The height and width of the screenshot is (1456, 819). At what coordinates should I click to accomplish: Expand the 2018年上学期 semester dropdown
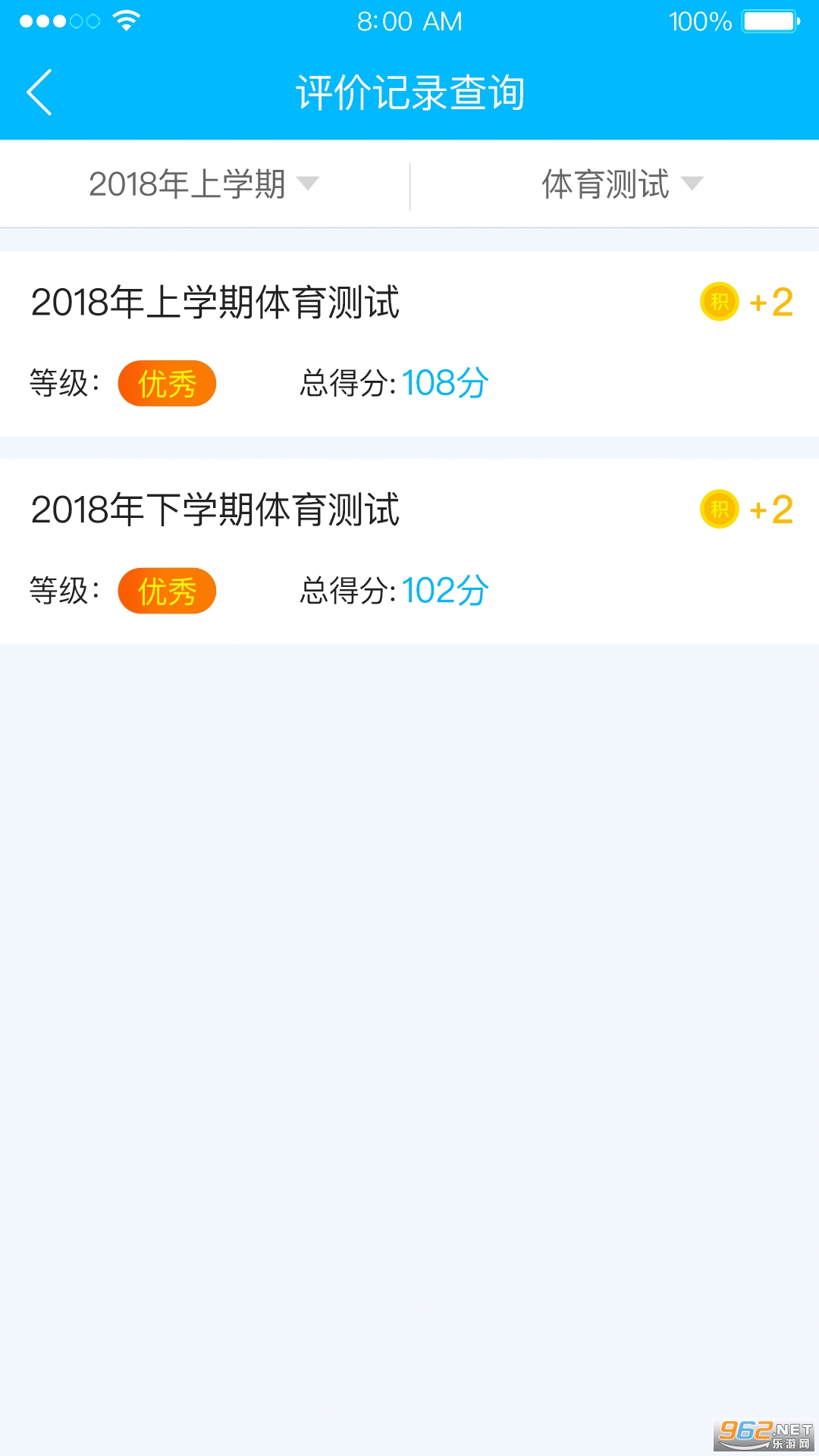pos(203,184)
